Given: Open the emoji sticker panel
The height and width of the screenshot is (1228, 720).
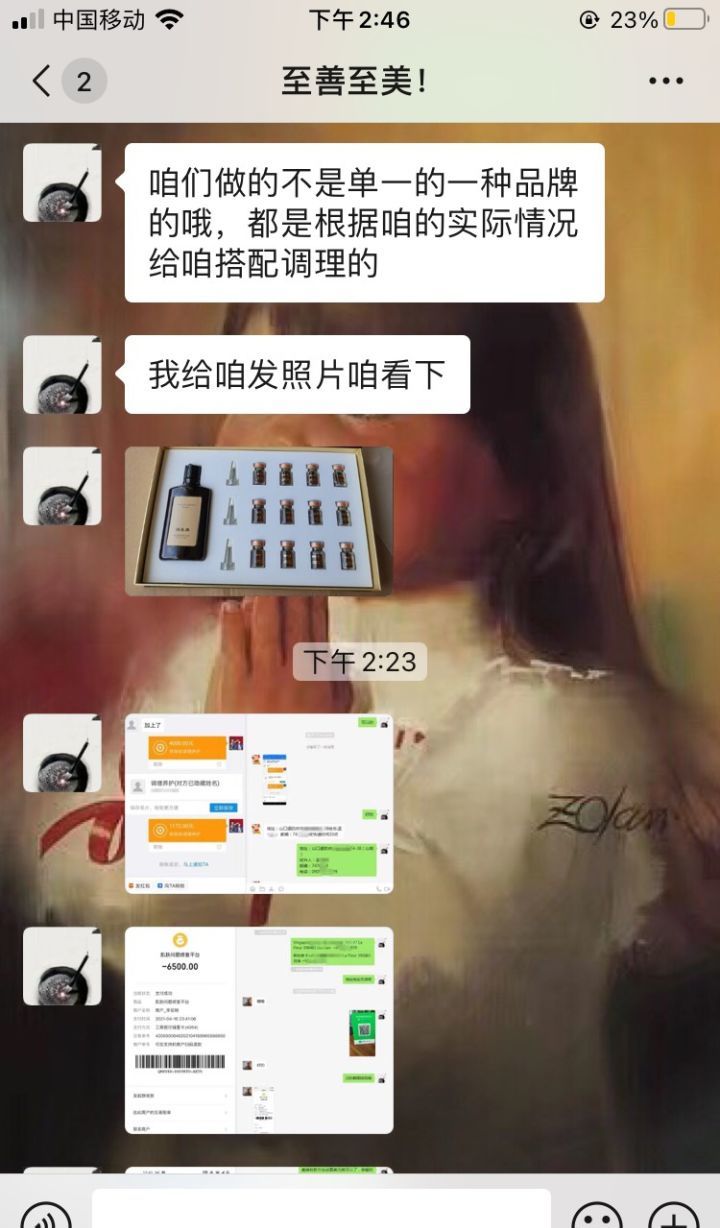Looking at the screenshot, I should click(597, 1214).
